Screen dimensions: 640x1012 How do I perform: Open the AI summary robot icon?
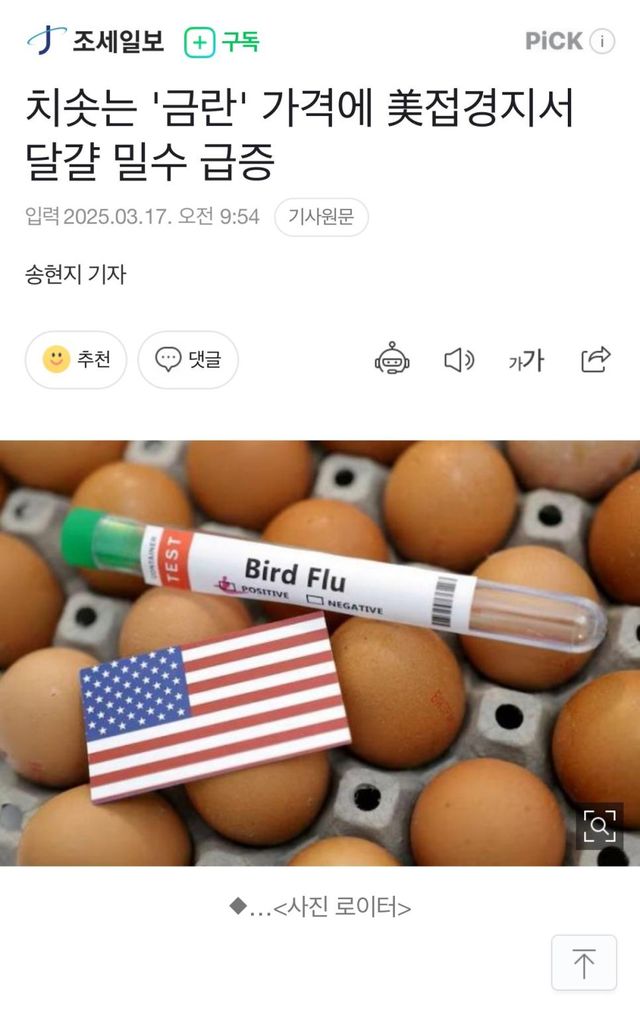pos(392,359)
